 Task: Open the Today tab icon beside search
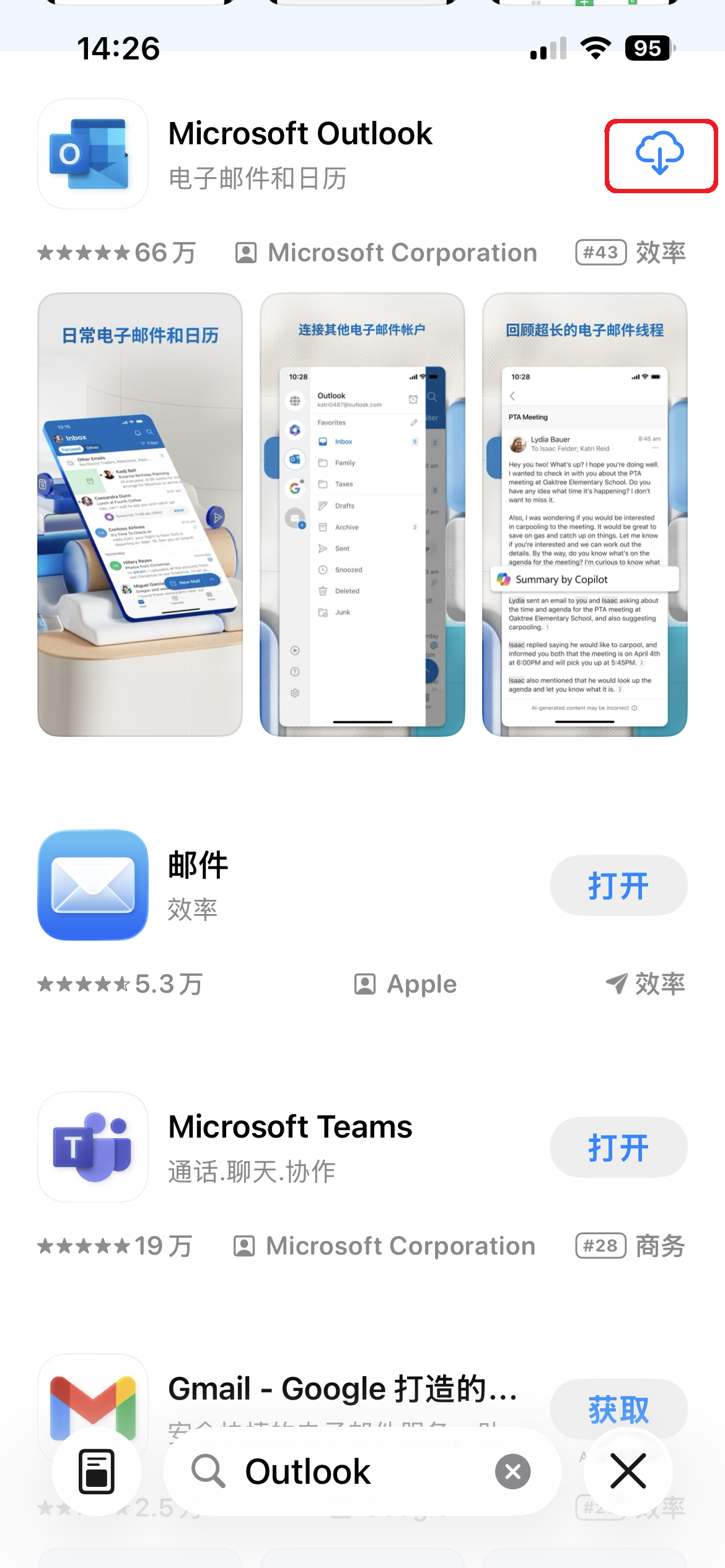click(x=96, y=1471)
